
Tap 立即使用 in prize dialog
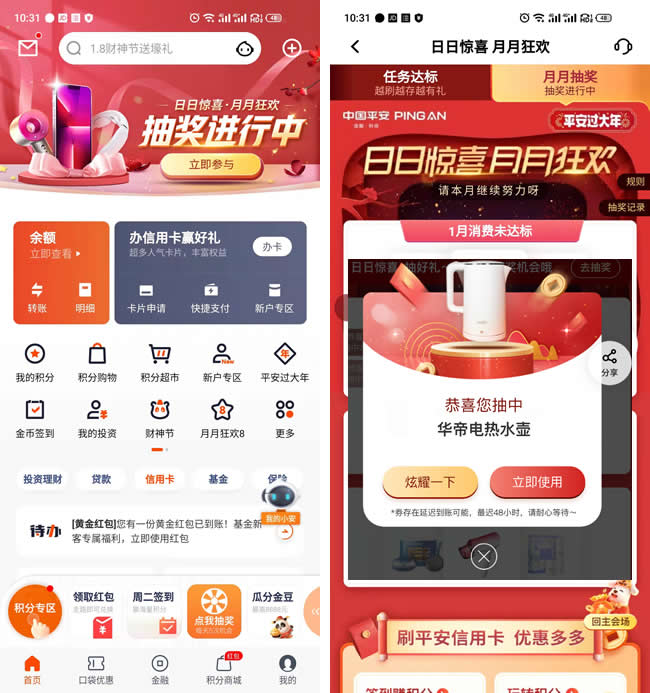coord(537,482)
